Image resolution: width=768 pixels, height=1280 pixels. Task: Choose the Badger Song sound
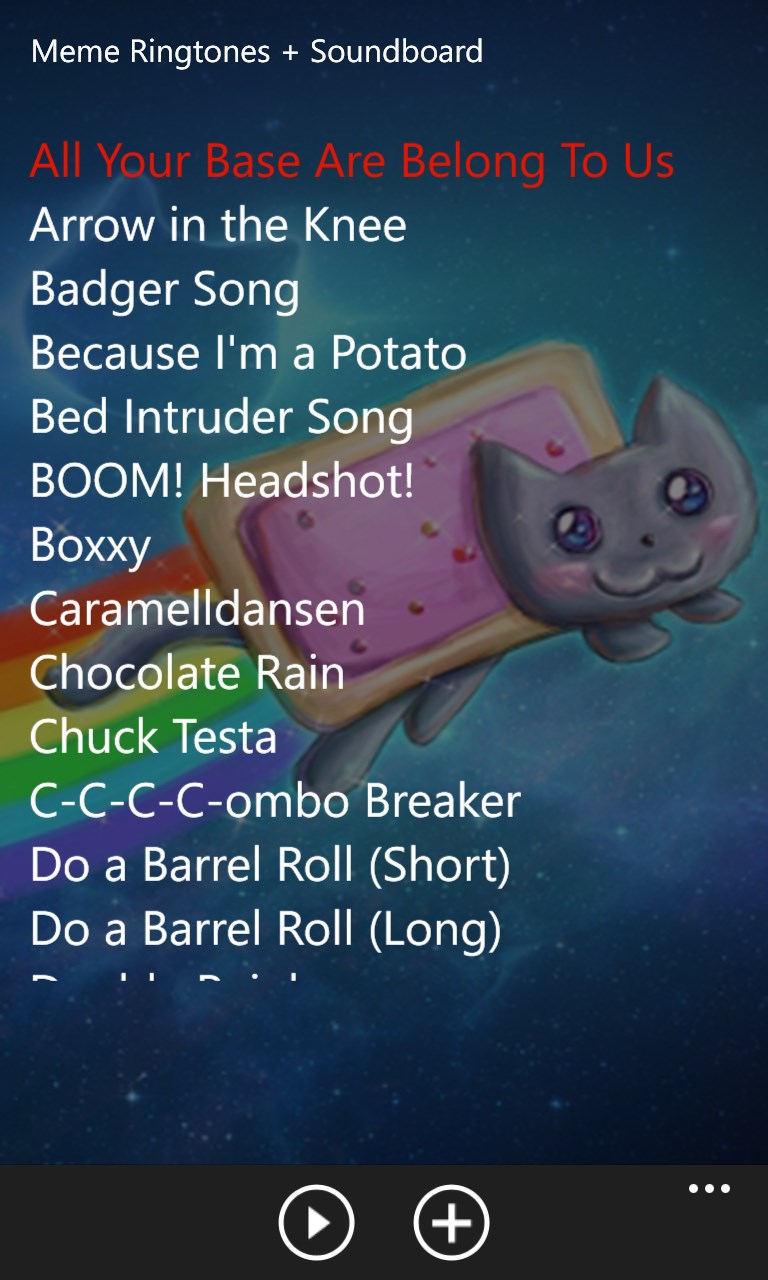click(165, 289)
